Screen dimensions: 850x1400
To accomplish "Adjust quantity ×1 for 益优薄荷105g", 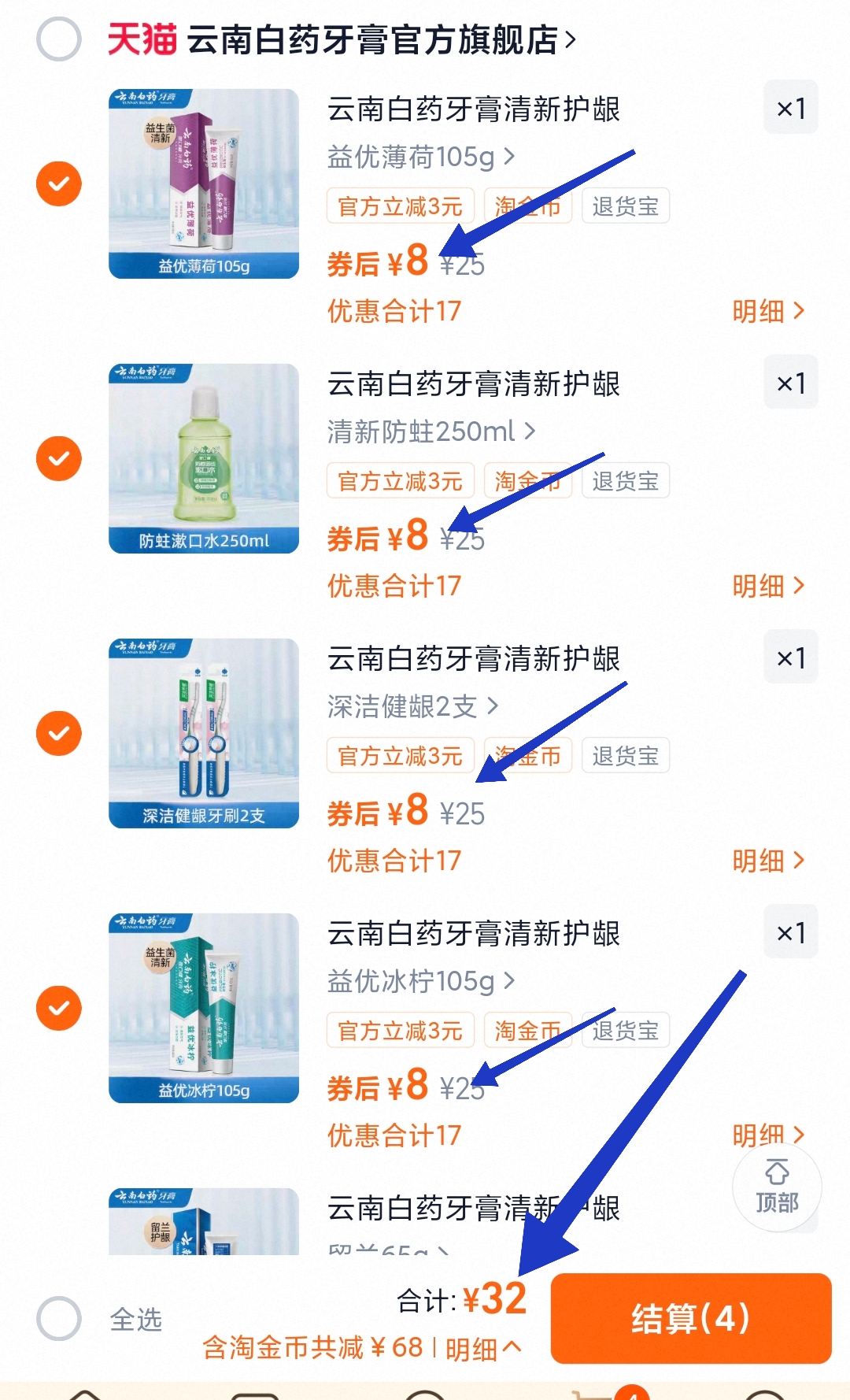I will click(x=791, y=108).
